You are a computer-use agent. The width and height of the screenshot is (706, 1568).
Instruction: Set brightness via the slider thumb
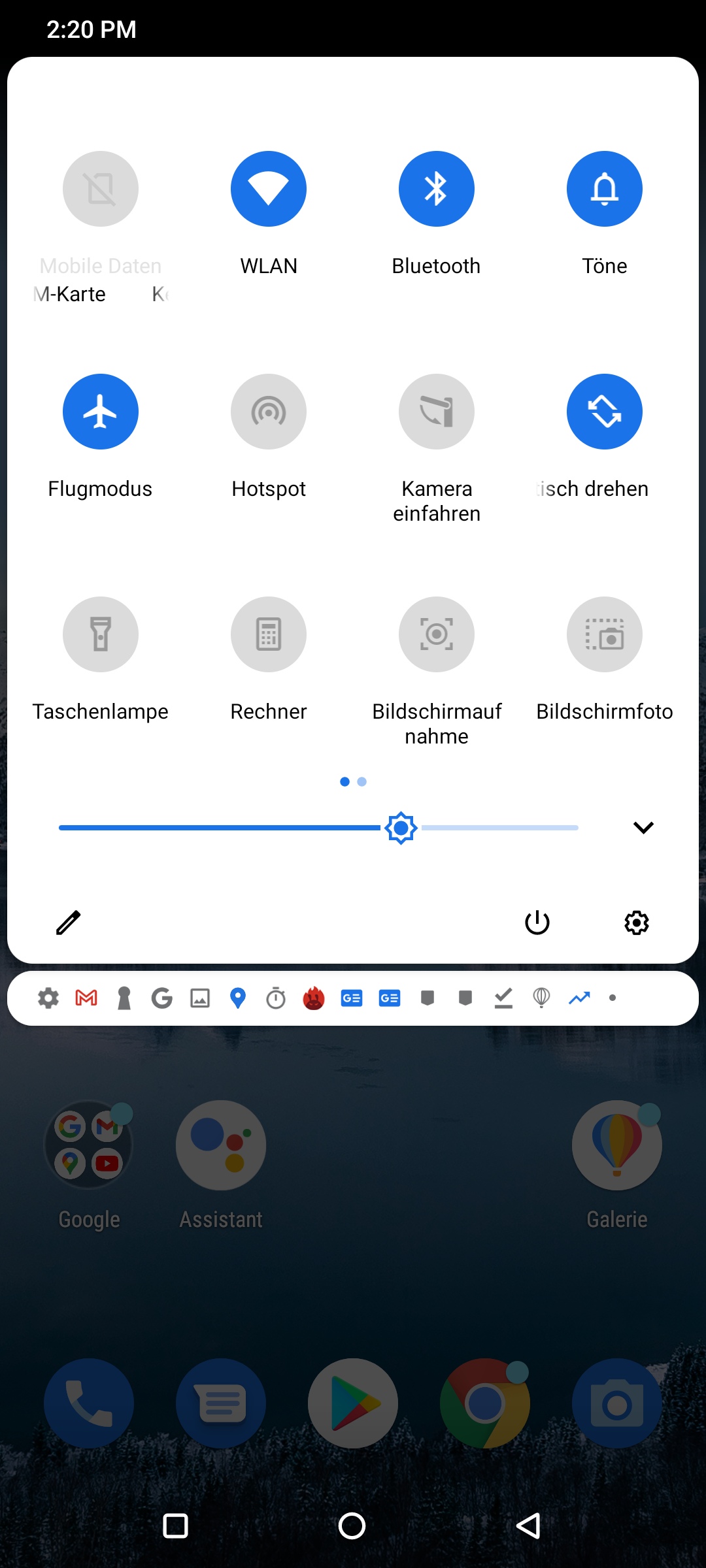(x=401, y=828)
